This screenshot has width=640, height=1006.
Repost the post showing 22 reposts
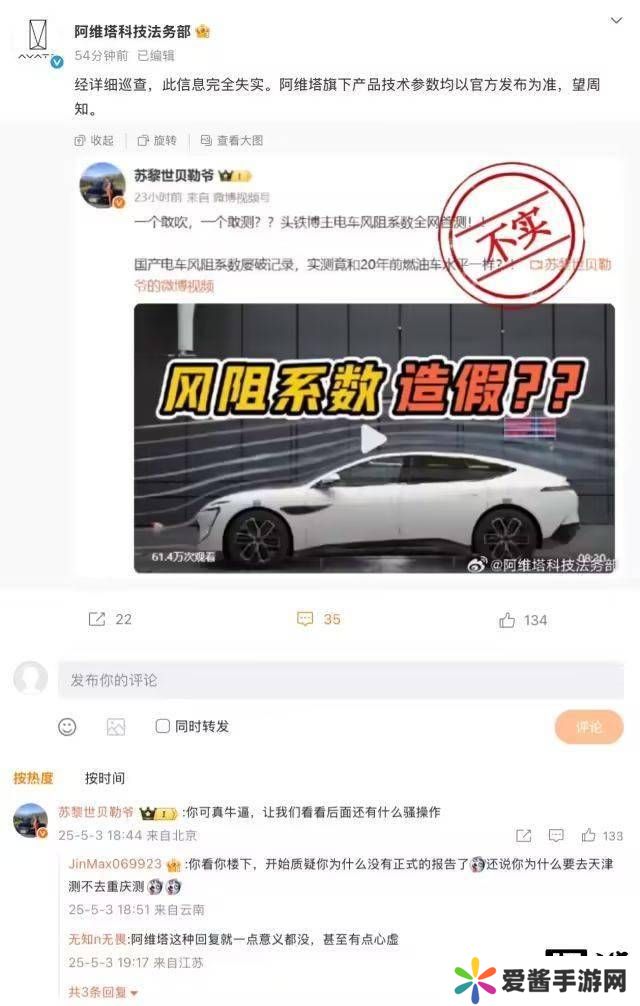pyautogui.click(x=110, y=620)
